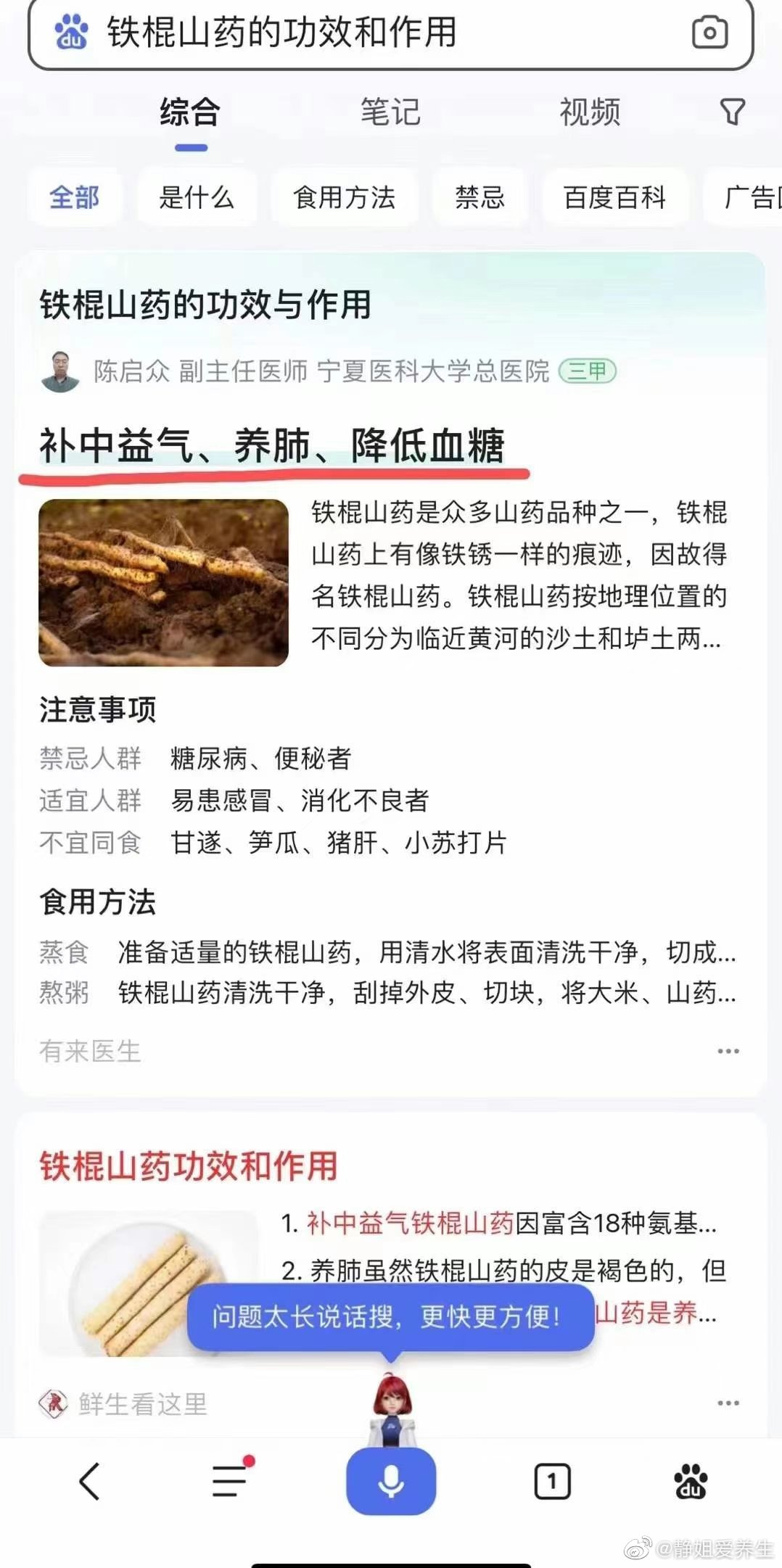
Task: Select the 食用方法 chip
Action: tap(344, 197)
